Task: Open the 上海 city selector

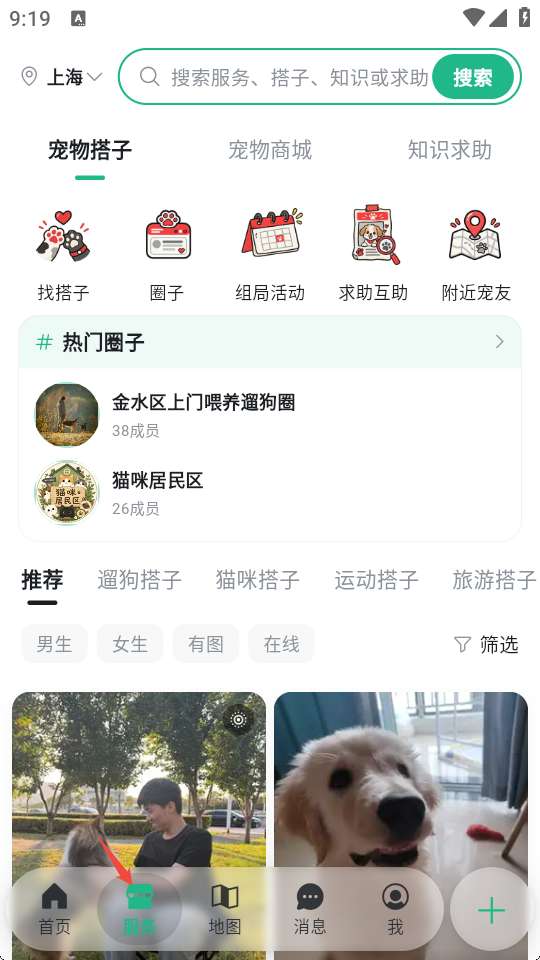Action: [x=61, y=77]
